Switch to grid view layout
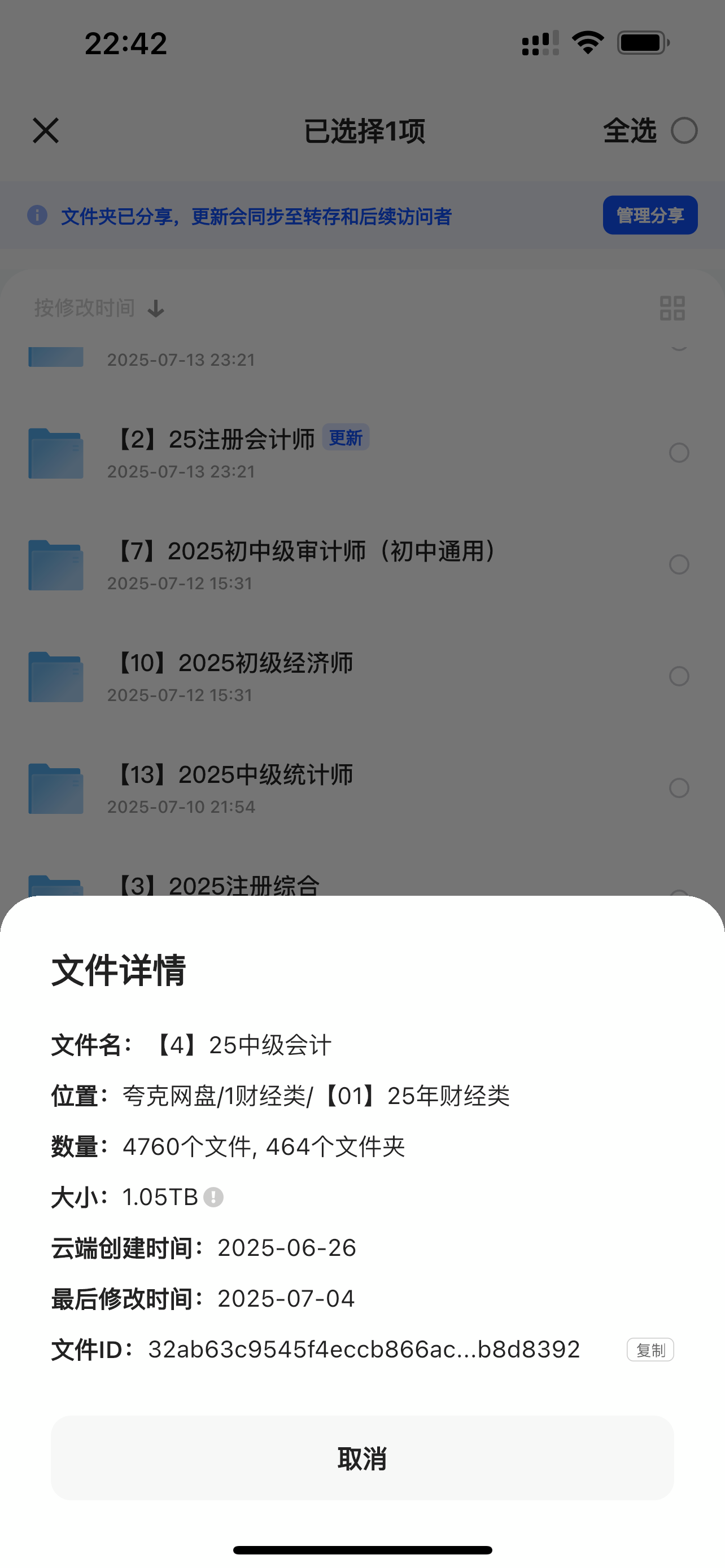The height and width of the screenshot is (1568, 725). click(x=672, y=308)
